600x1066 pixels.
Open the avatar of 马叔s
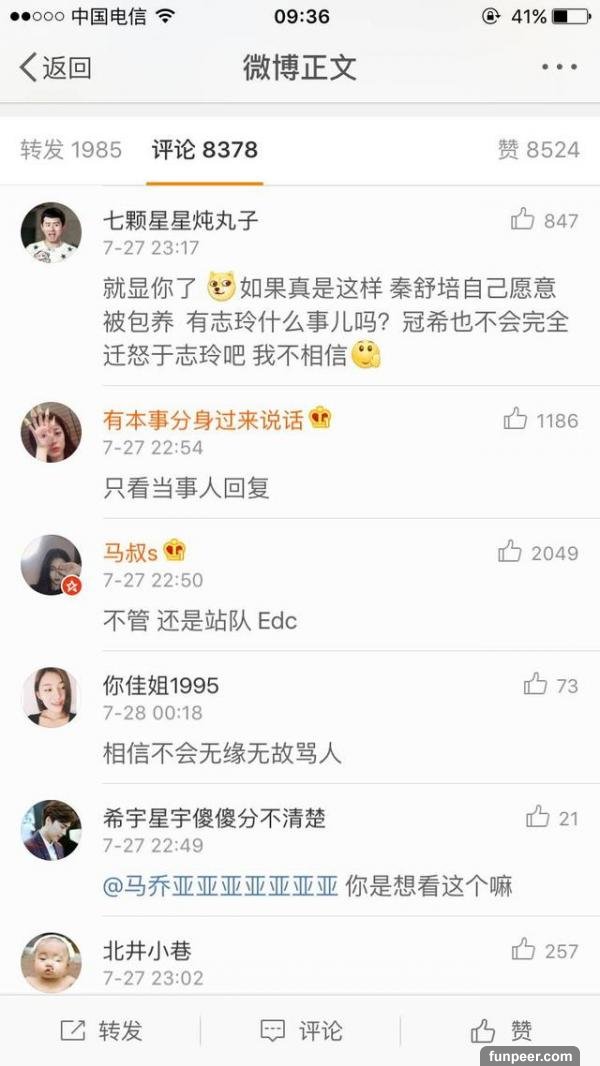point(51,565)
